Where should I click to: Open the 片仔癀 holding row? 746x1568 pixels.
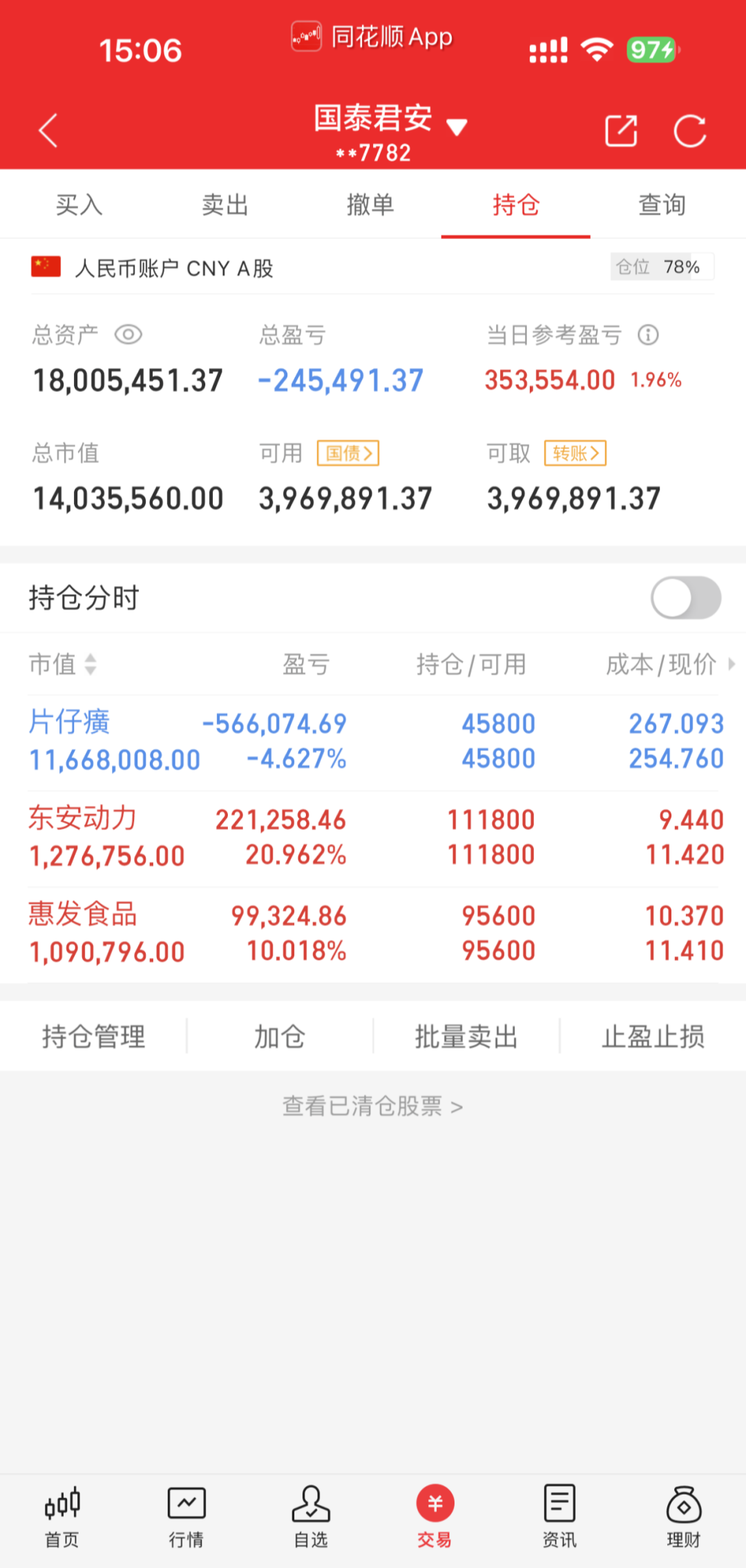(x=376, y=742)
